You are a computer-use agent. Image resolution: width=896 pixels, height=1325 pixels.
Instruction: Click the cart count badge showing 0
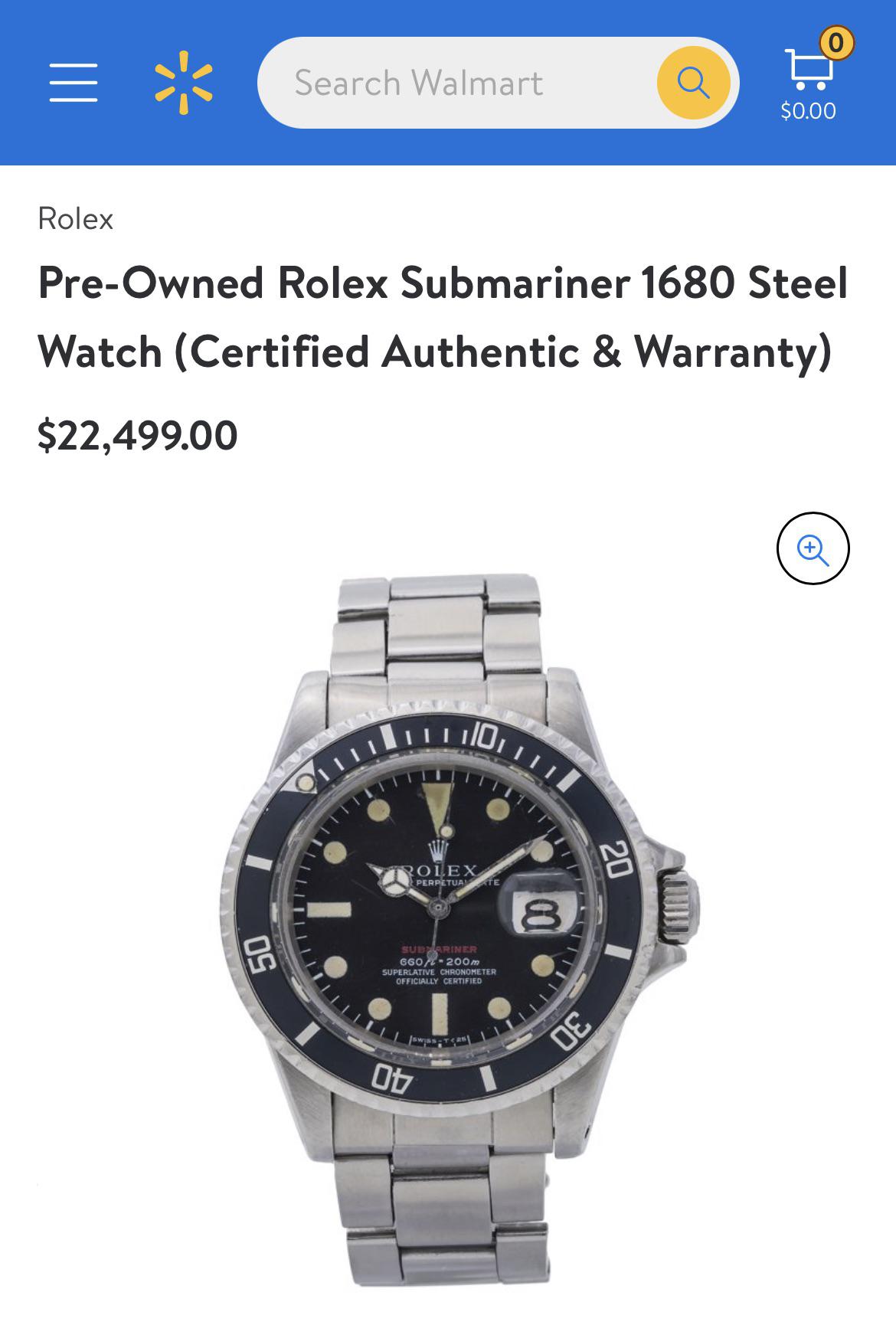click(x=838, y=44)
